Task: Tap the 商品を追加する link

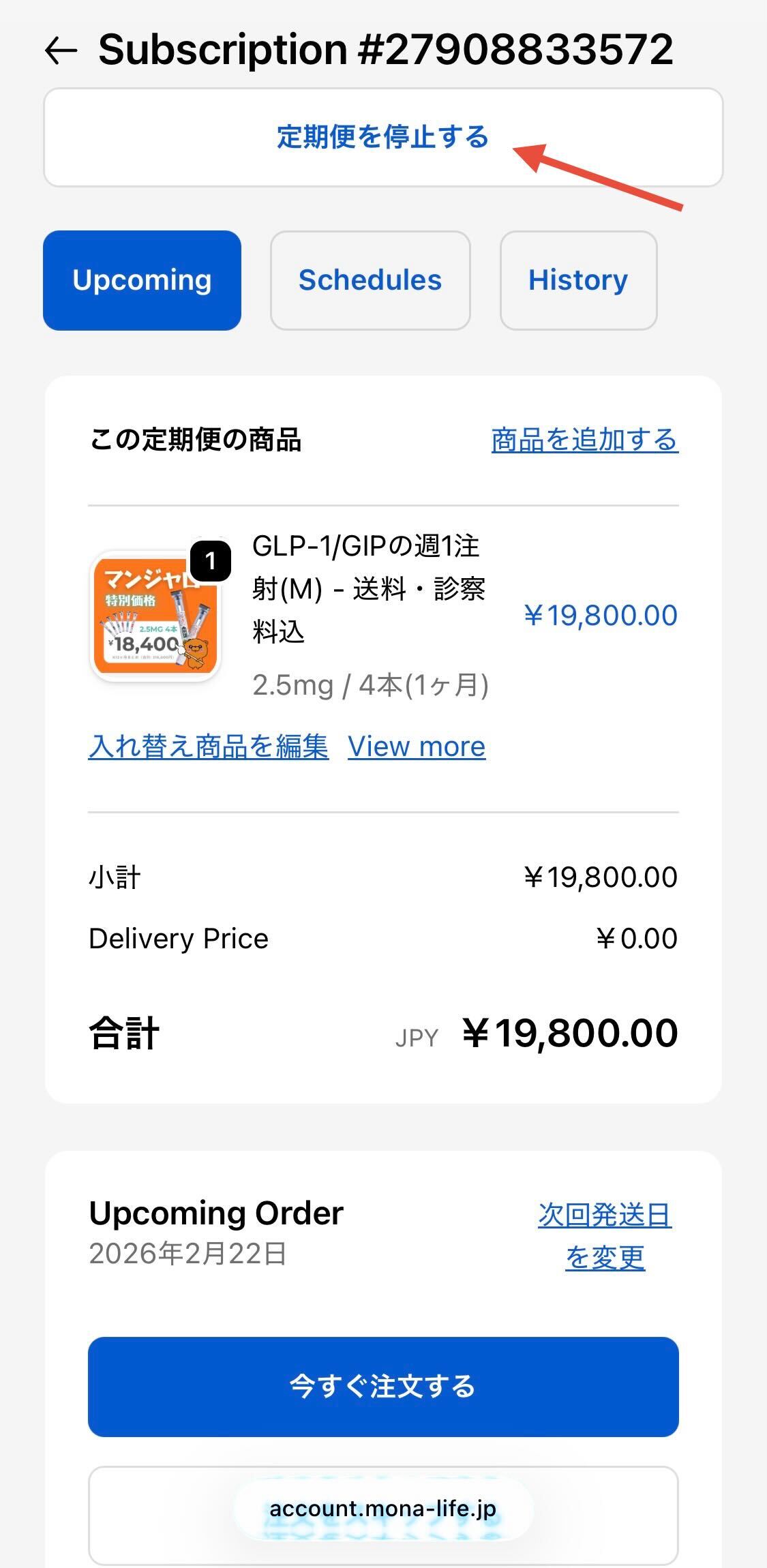Action: pos(584,440)
